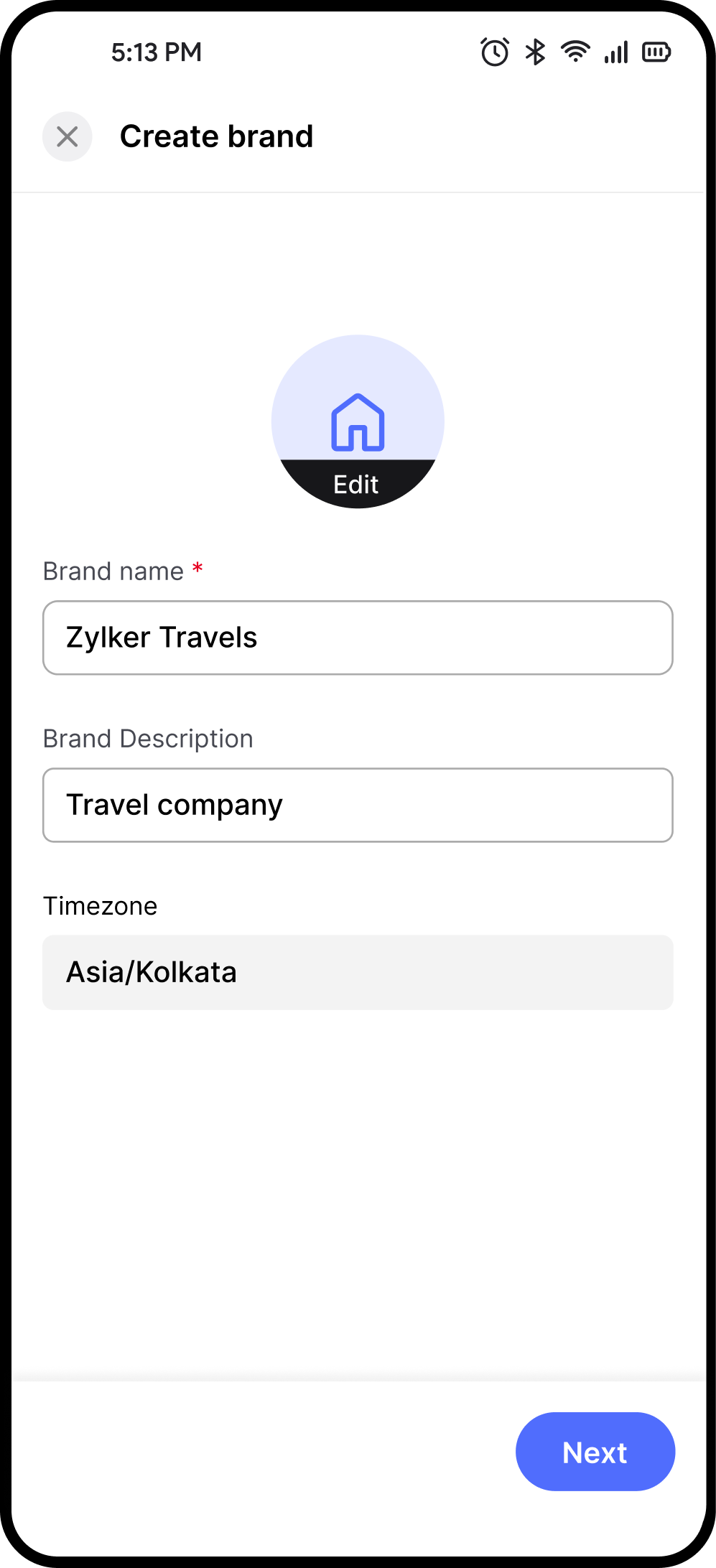Open the Timezone selector showing Asia/Kolkata

358,972
